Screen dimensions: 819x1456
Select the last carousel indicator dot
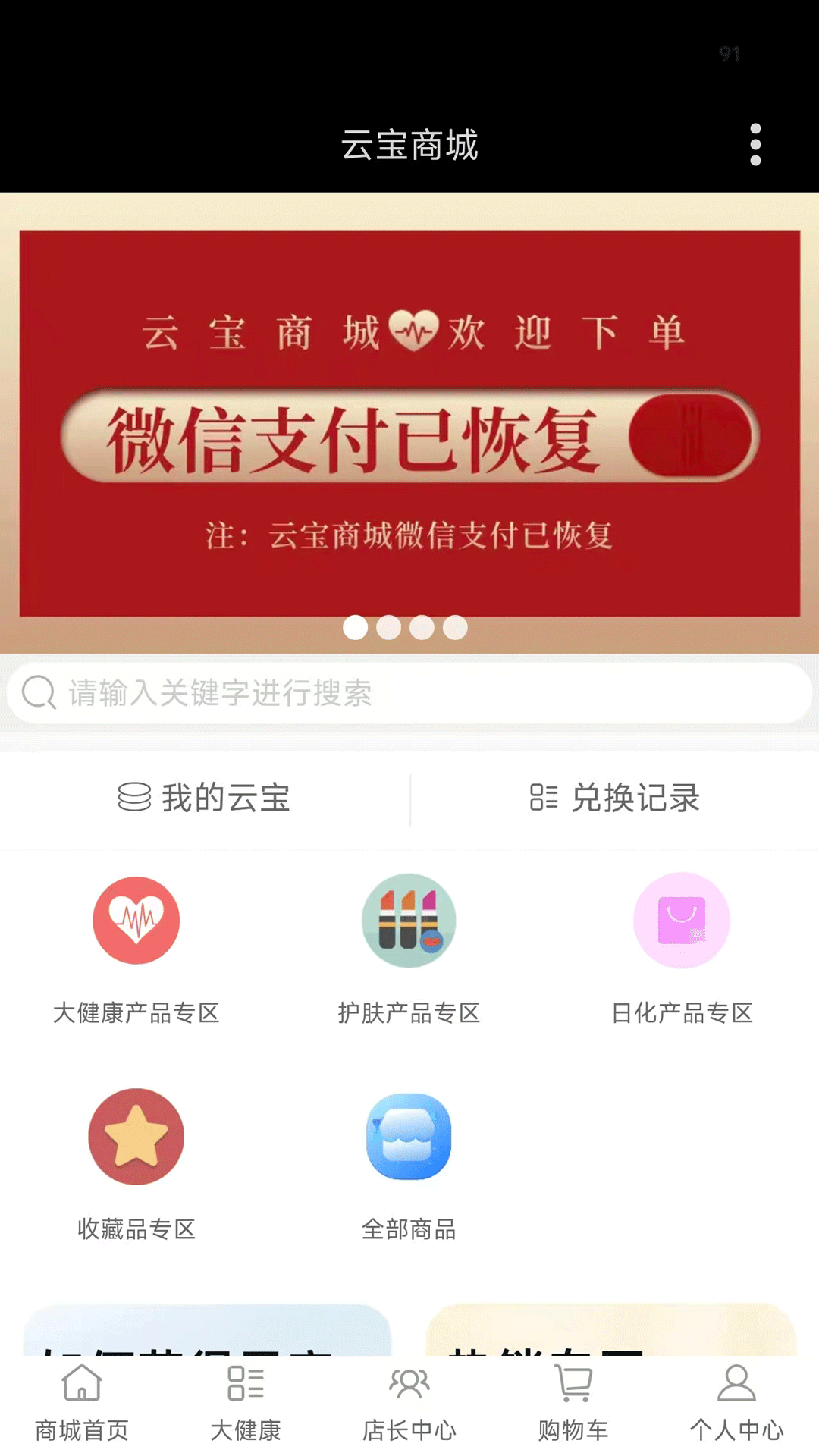tap(456, 627)
